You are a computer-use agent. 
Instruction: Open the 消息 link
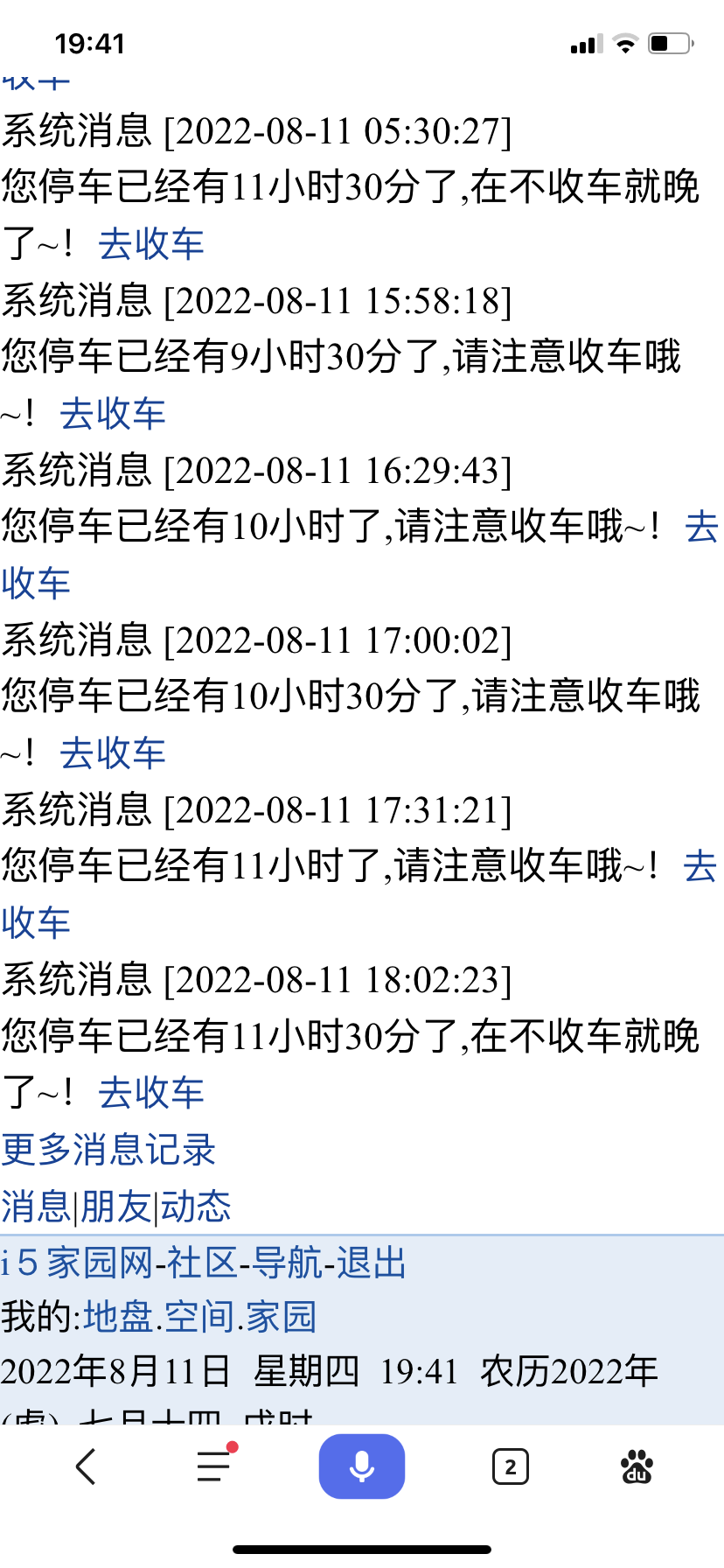pos(36,1207)
